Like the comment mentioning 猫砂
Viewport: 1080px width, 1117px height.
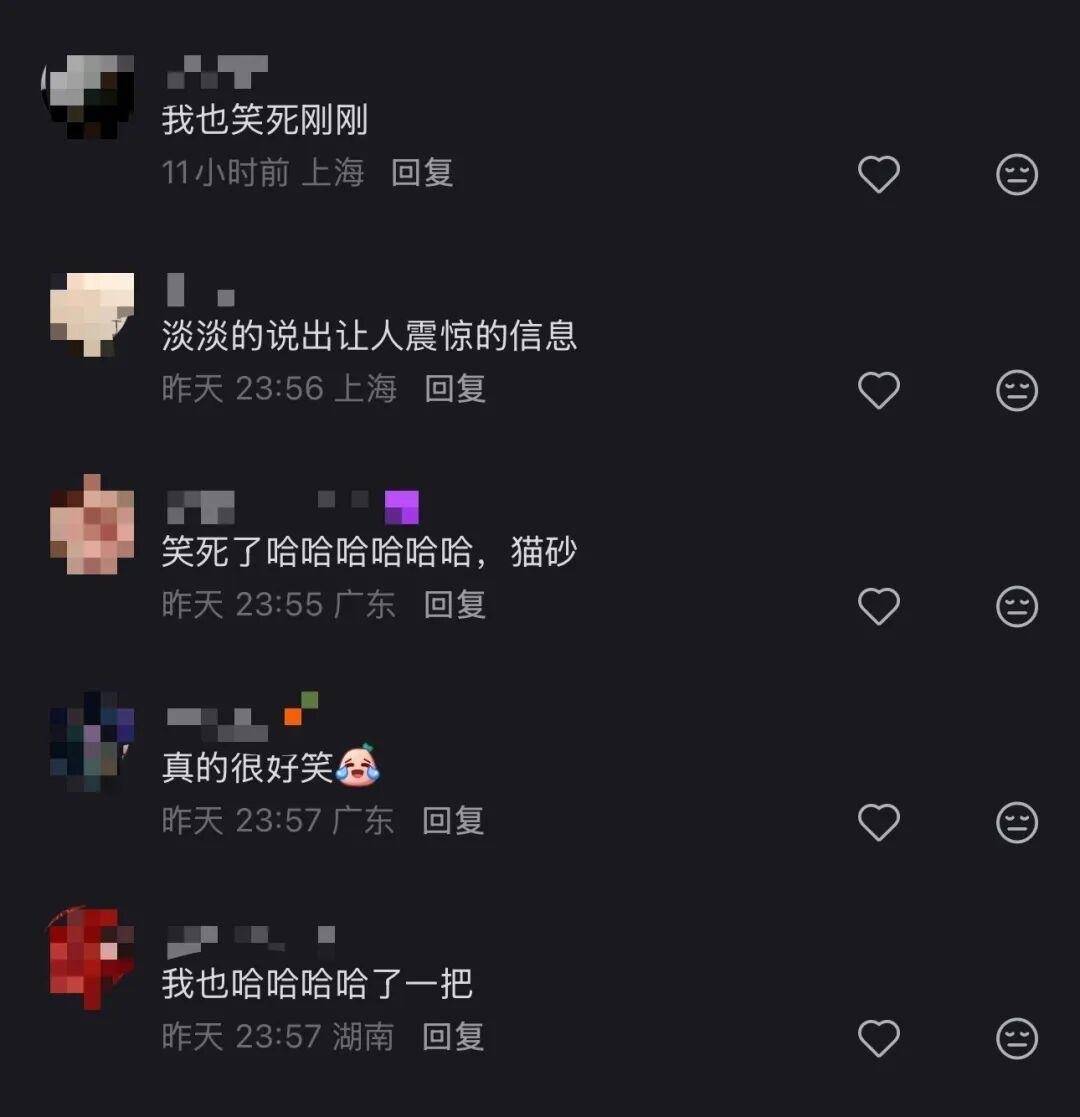[879, 606]
